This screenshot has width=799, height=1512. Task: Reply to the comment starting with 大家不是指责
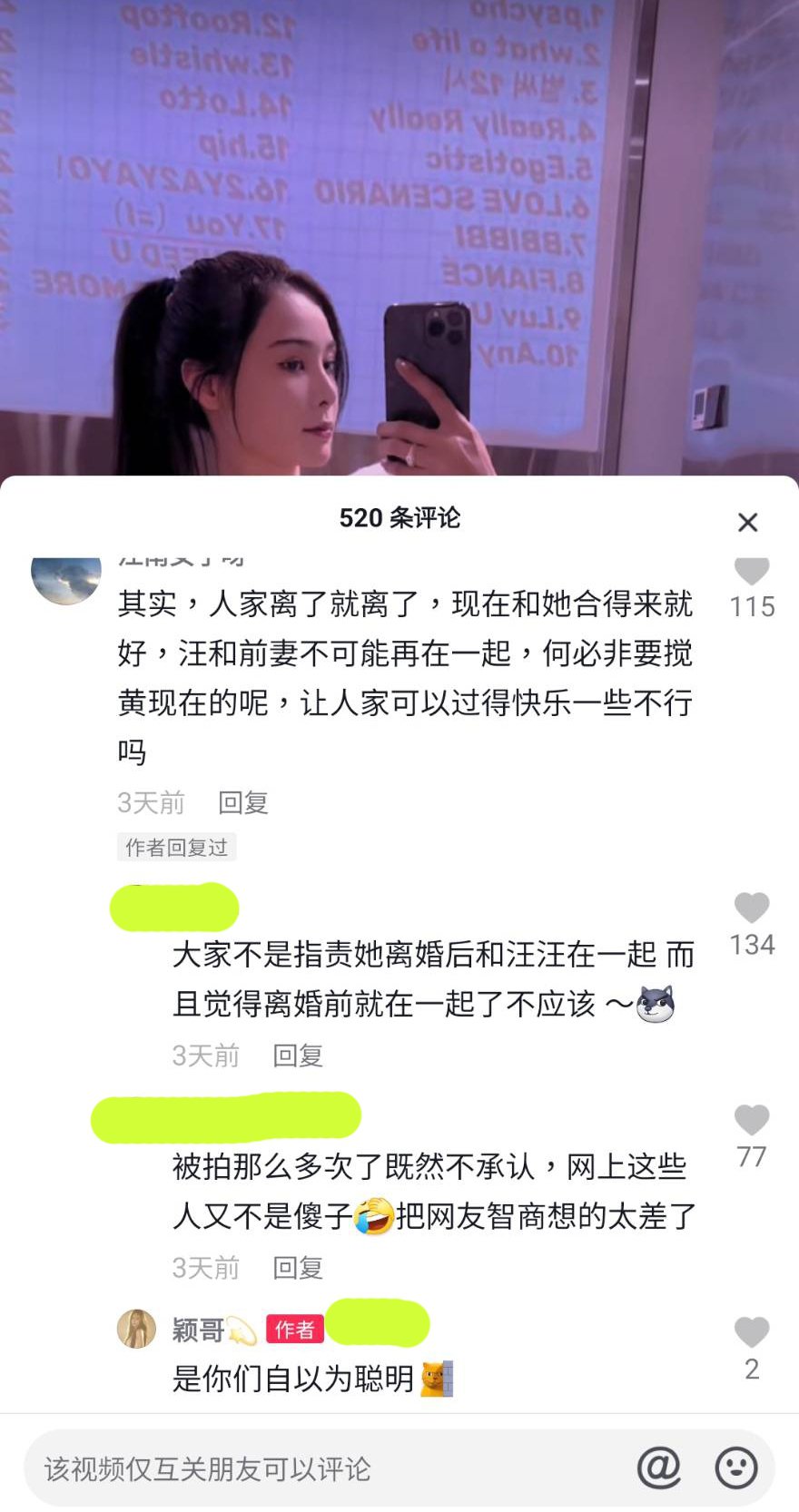[298, 1055]
